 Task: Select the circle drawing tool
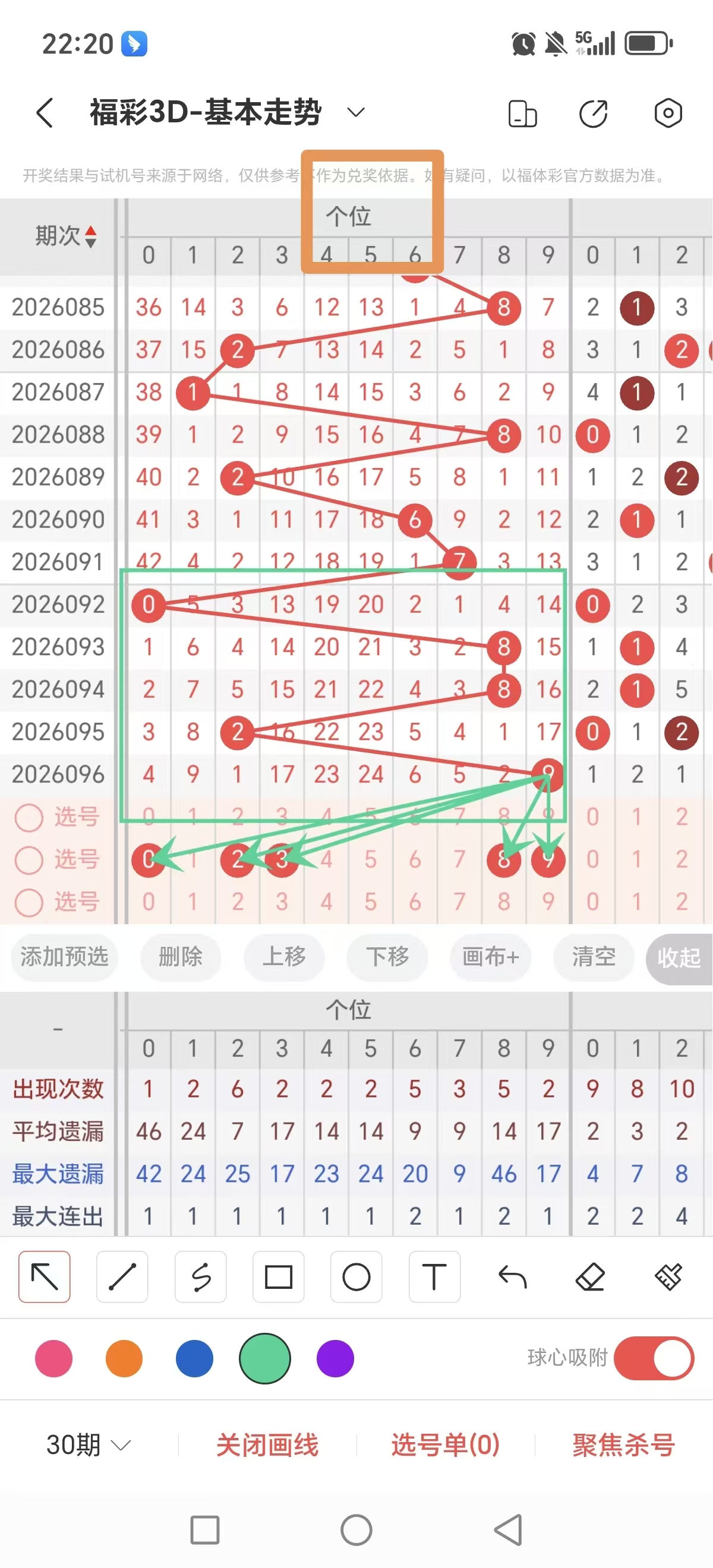pos(356,1277)
